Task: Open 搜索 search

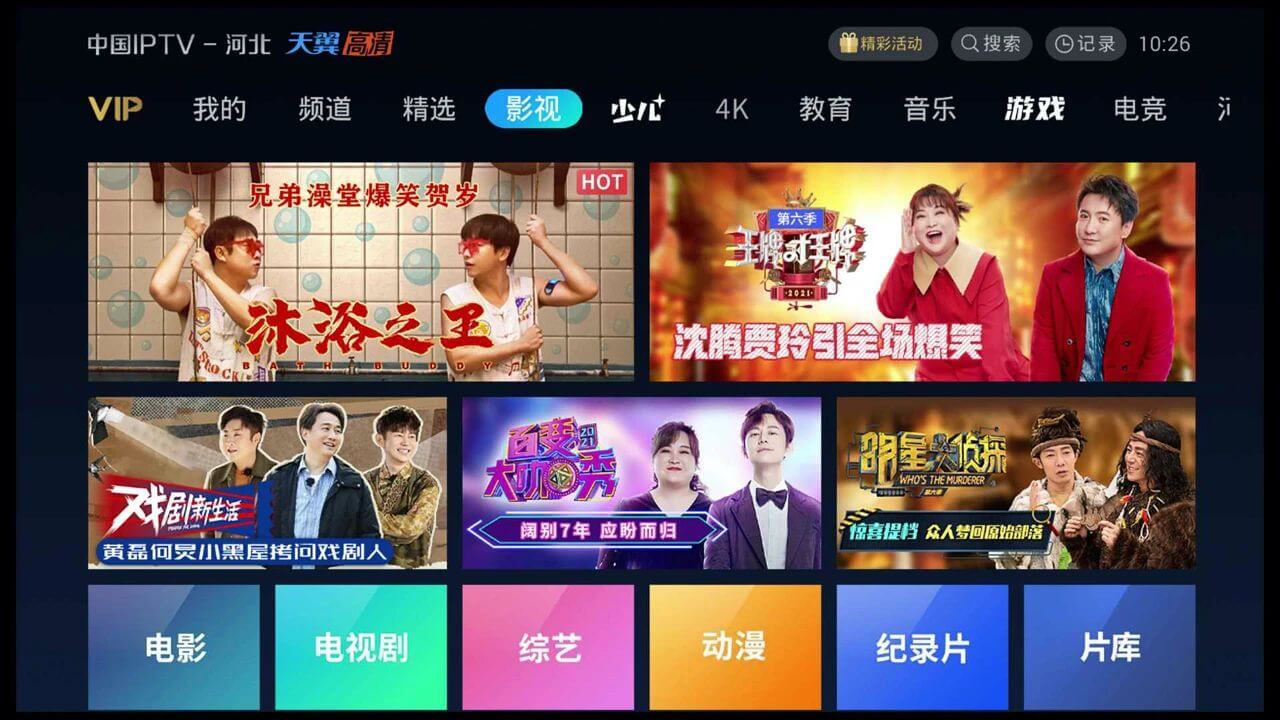Action: [991, 44]
